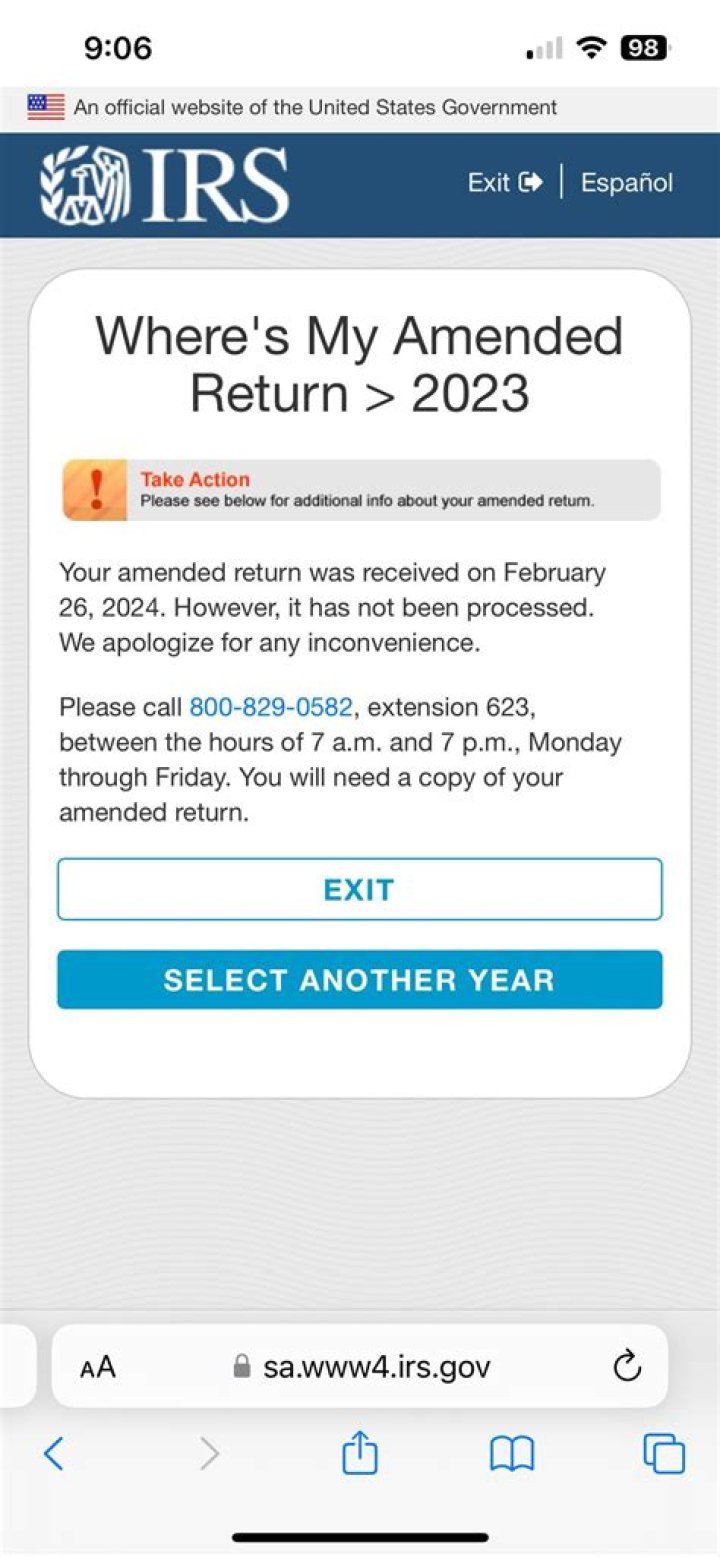This screenshot has height=1557, width=720.
Task: Open the Bookmarks icon in Safari toolbar
Action: pyautogui.click(x=510, y=1456)
